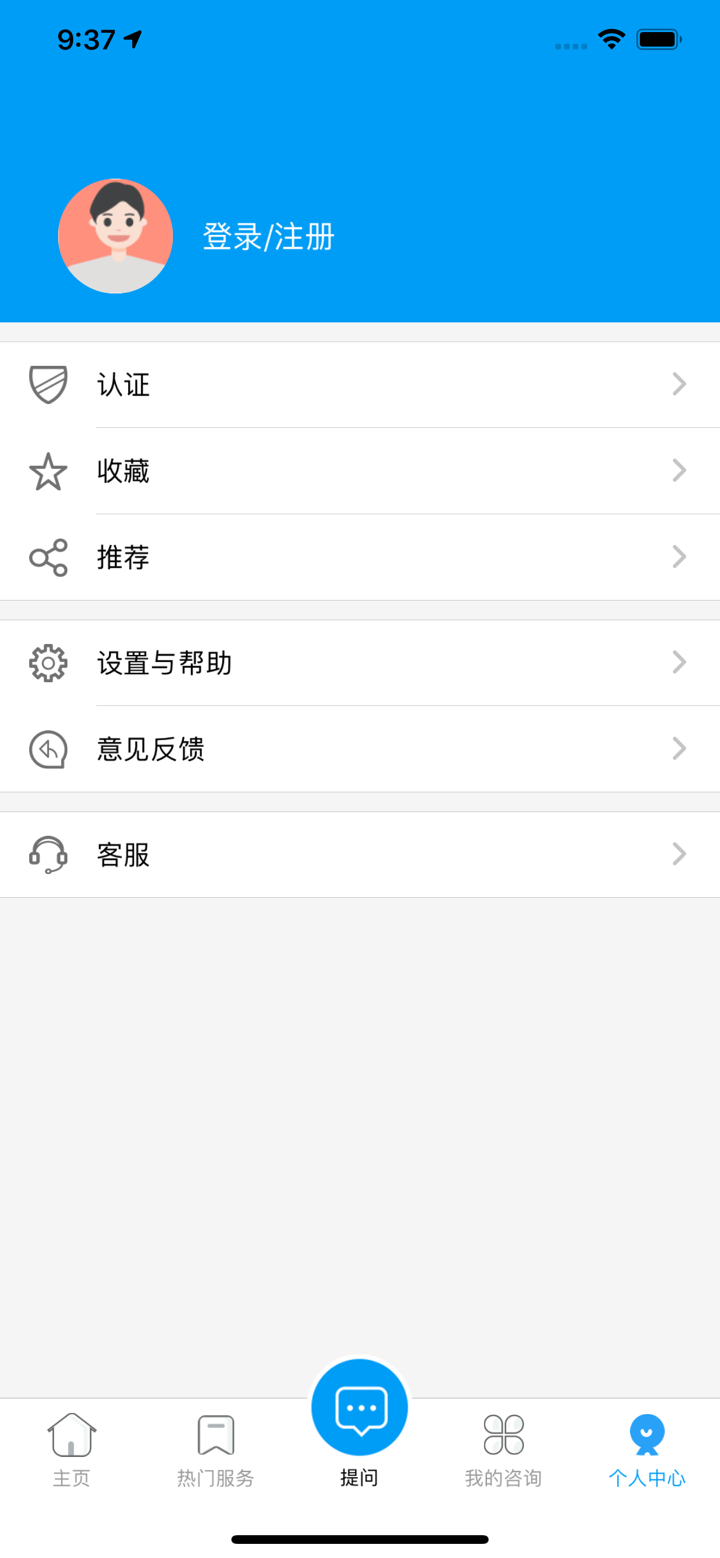This screenshot has width=720, height=1558.
Task: Select the 认证 shield icon
Action: (47, 384)
